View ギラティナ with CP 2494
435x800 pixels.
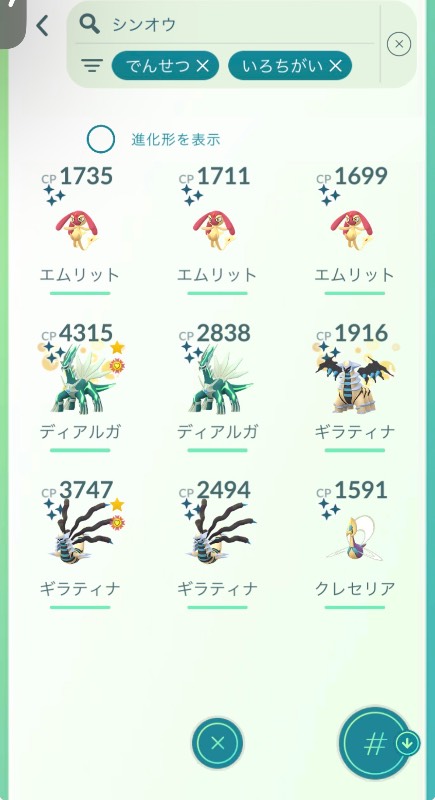point(217,545)
